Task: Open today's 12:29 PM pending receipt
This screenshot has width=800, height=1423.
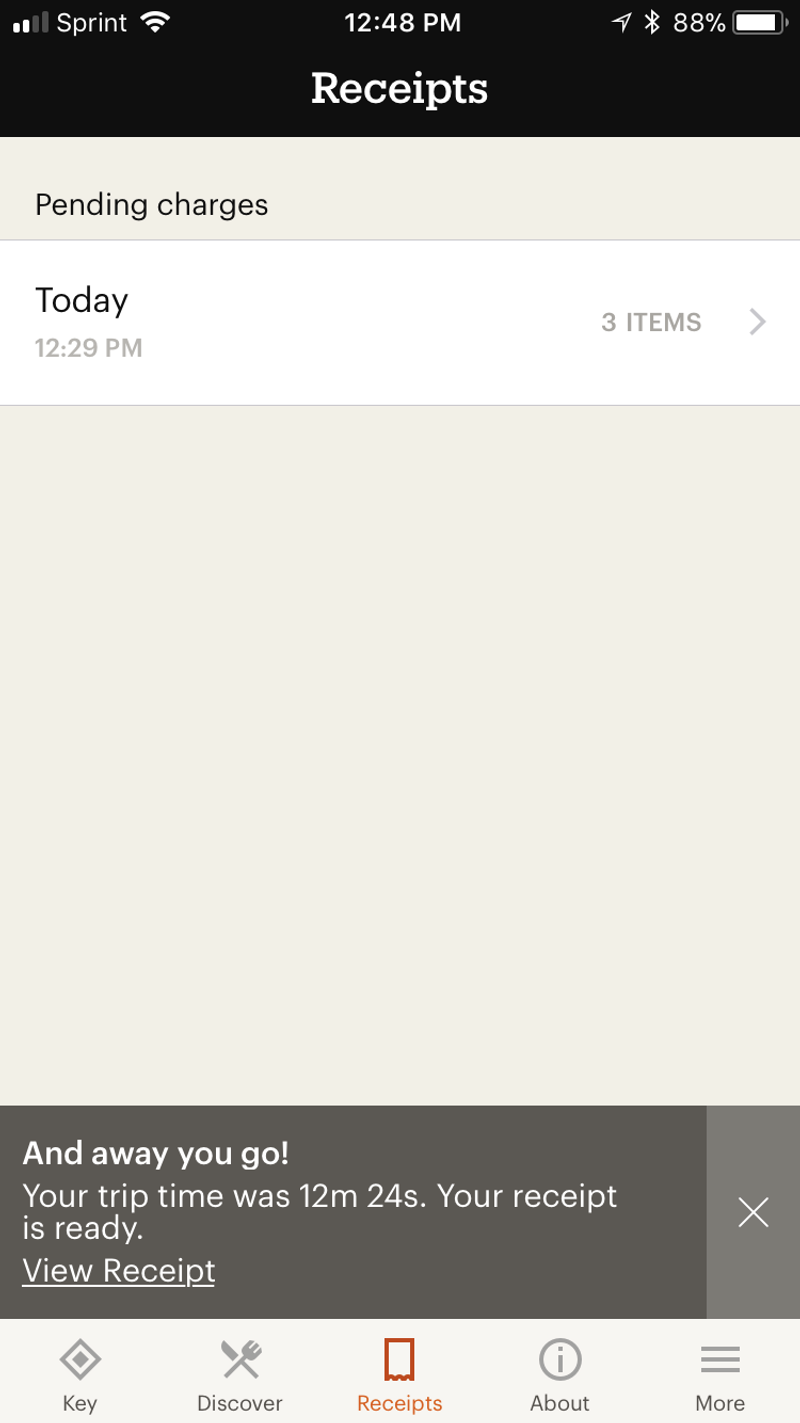Action: click(x=400, y=322)
